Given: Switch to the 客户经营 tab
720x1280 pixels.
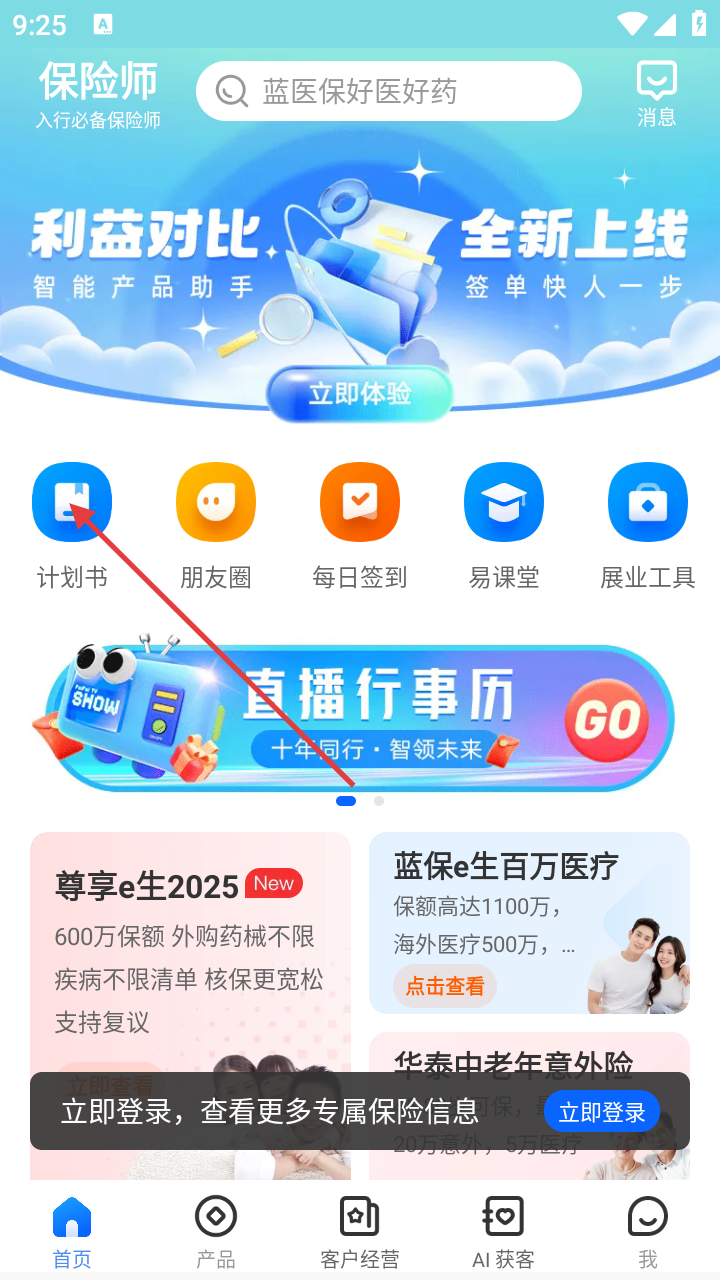Looking at the screenshot, I should click(360, 1230).
